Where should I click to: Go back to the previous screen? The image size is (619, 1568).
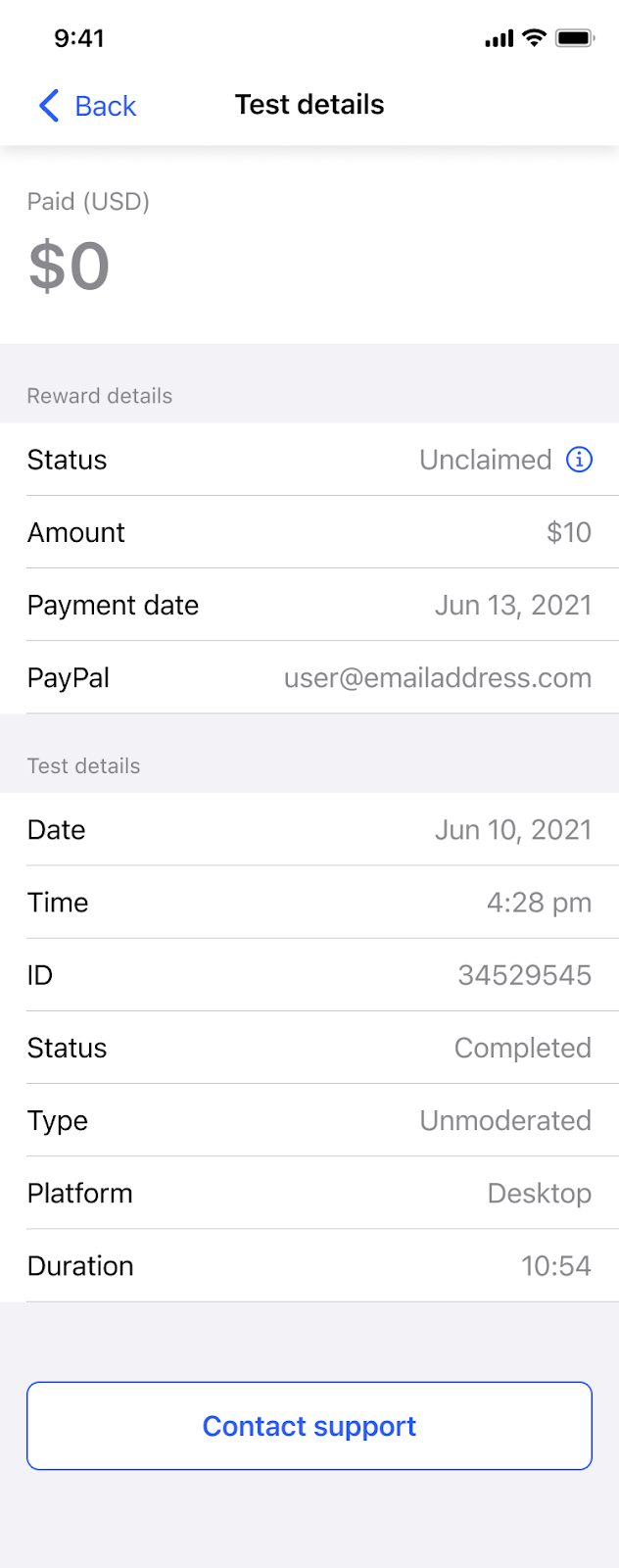click(87, 106)
